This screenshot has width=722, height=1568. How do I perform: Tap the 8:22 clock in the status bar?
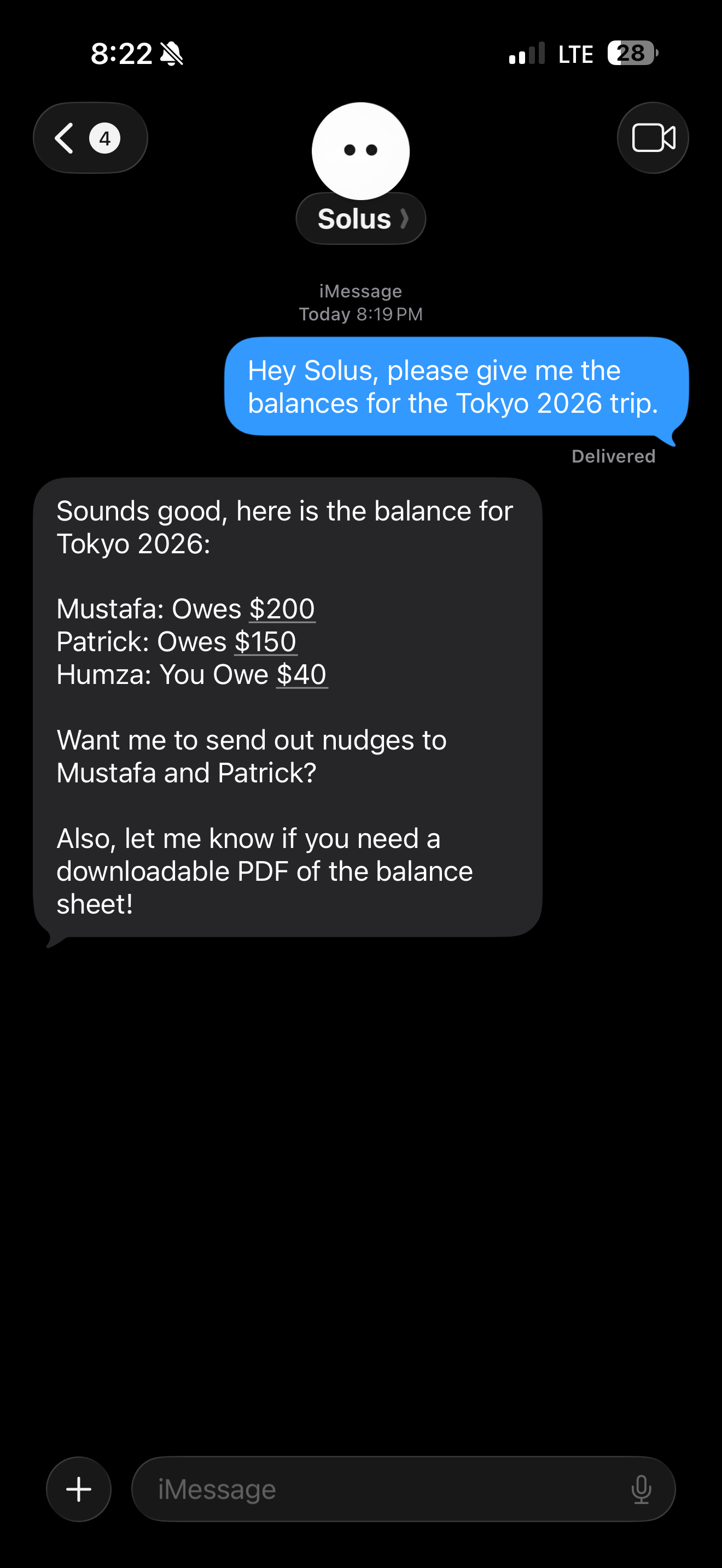point(122,54)
